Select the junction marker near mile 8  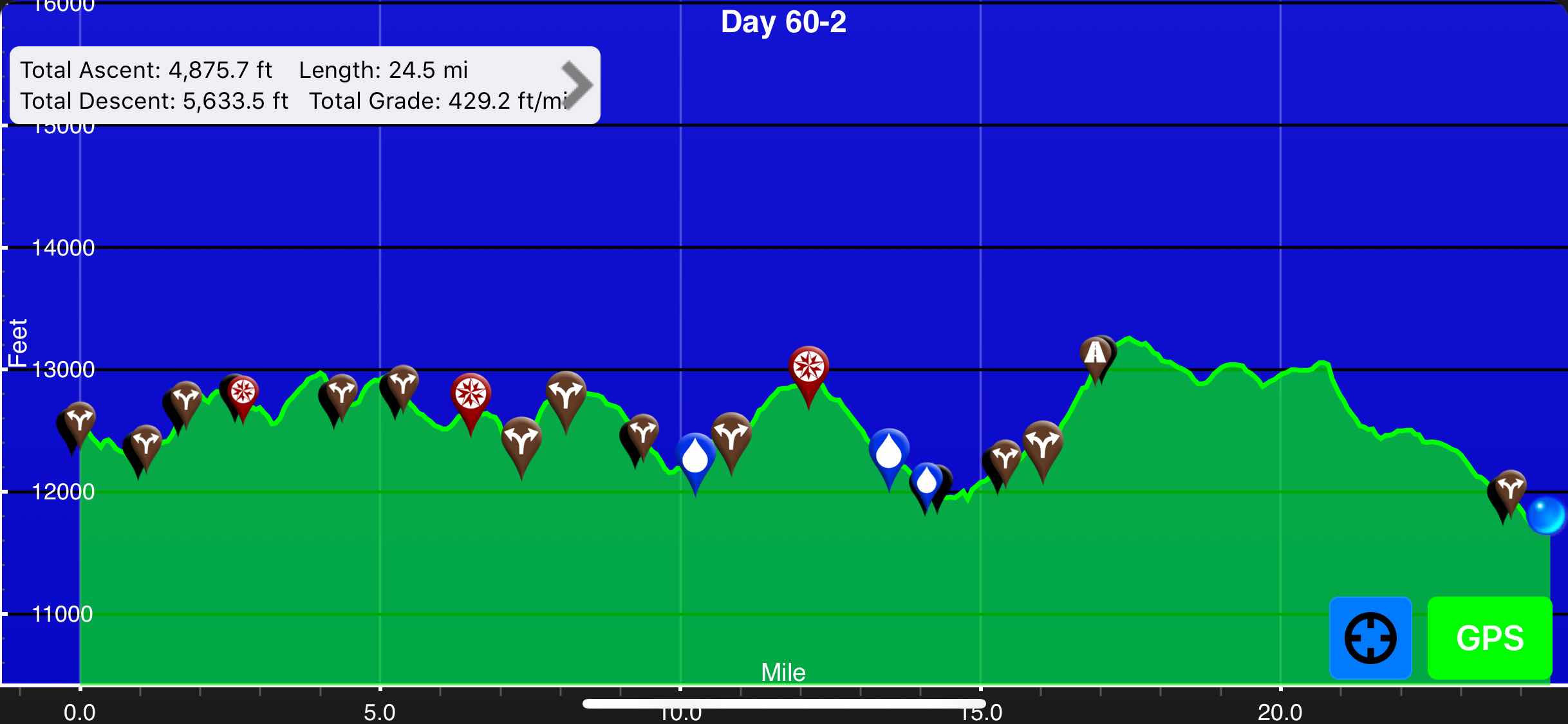point(566,394)
